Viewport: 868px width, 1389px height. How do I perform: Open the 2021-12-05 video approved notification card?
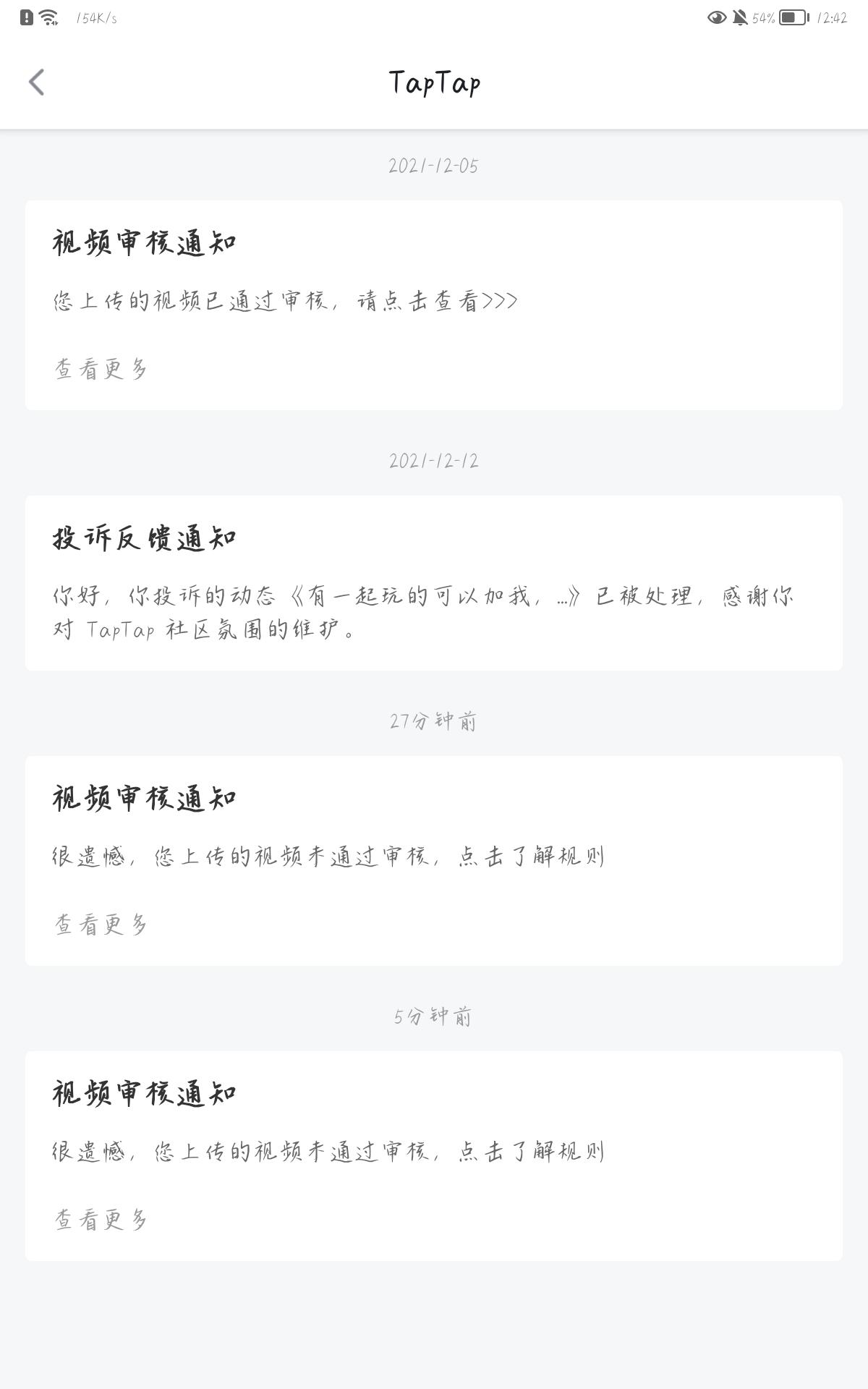(x=434, y=305)
